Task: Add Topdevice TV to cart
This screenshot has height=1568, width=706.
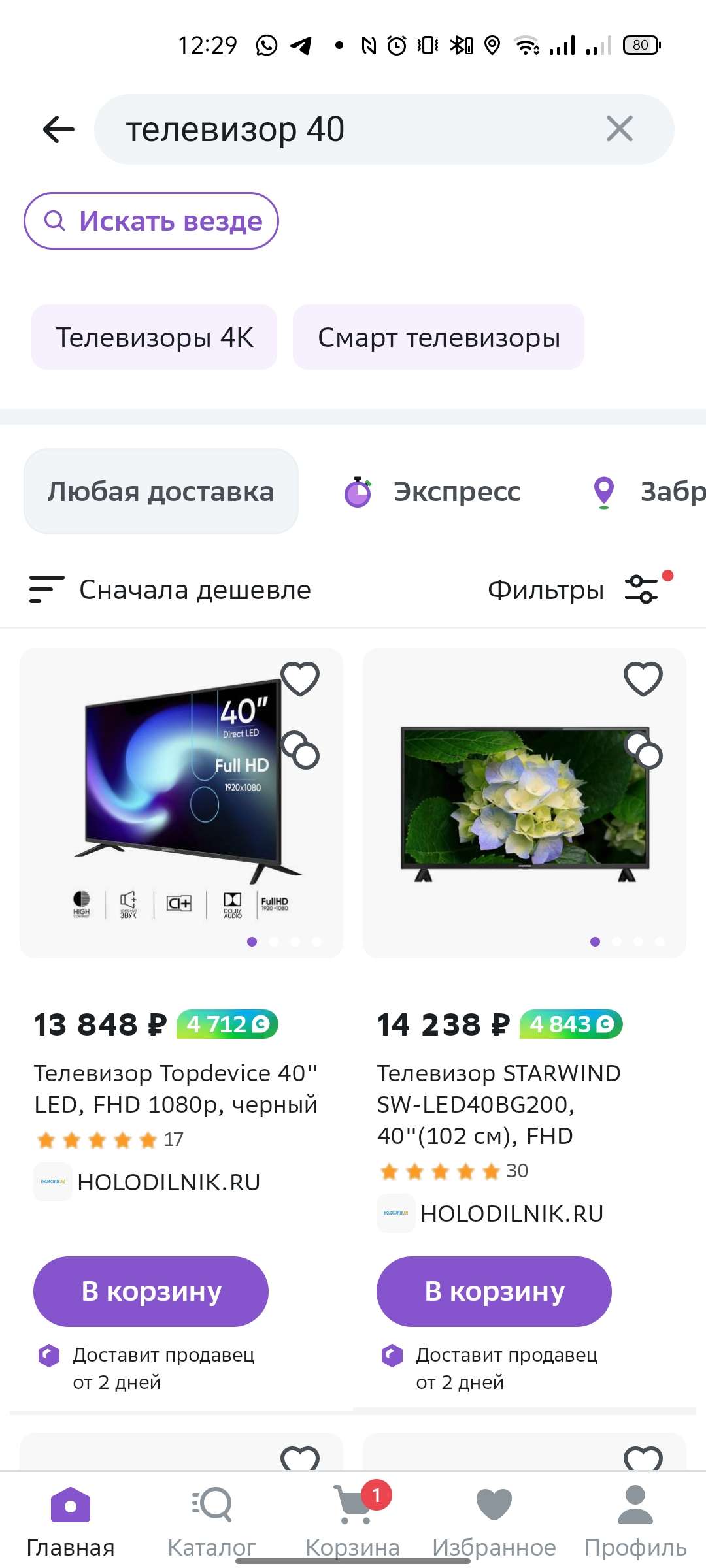Action: click(151, 1292)
